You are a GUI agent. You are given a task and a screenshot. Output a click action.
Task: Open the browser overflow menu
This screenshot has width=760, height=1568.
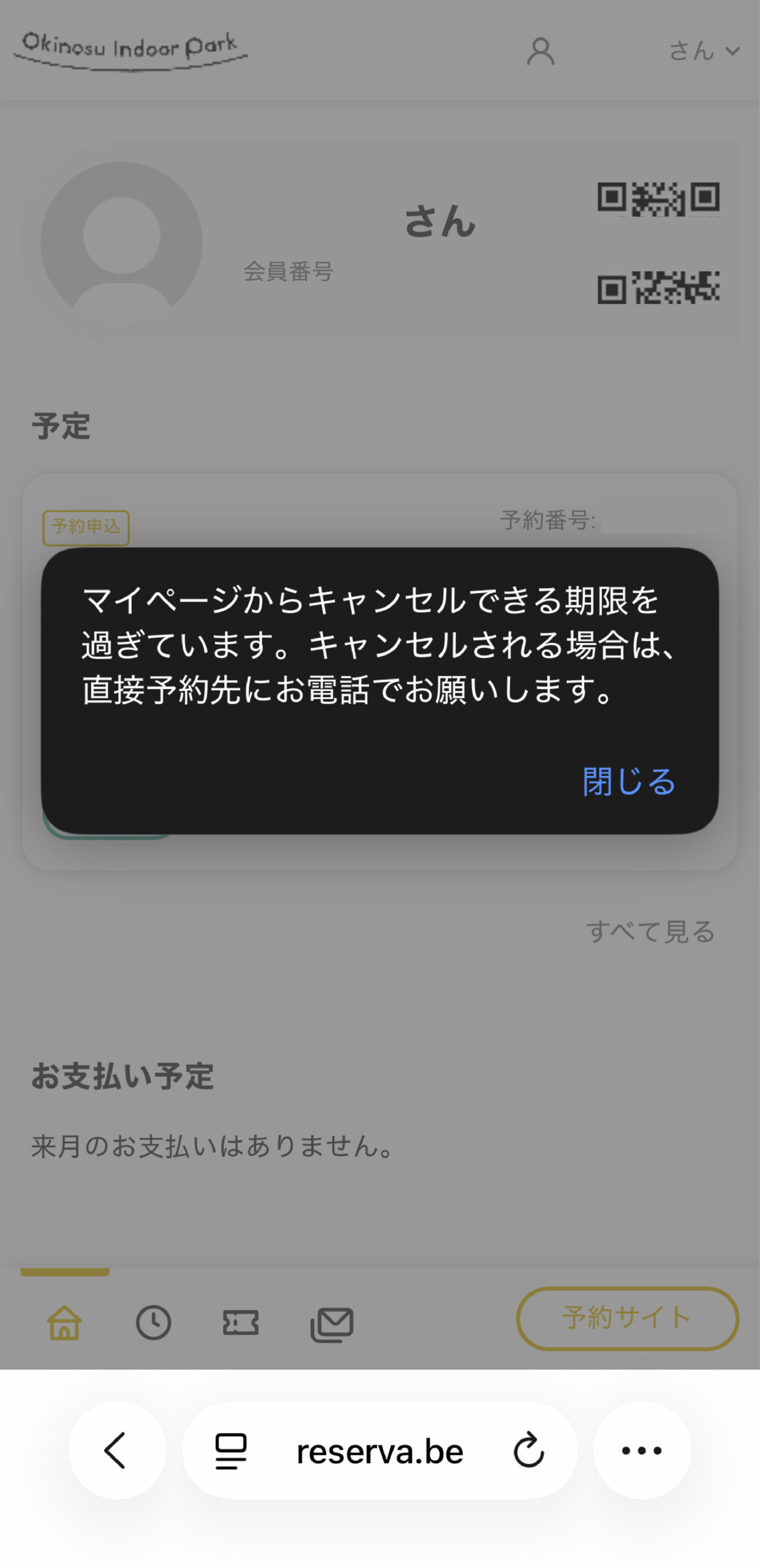[x=642, y=1450]
